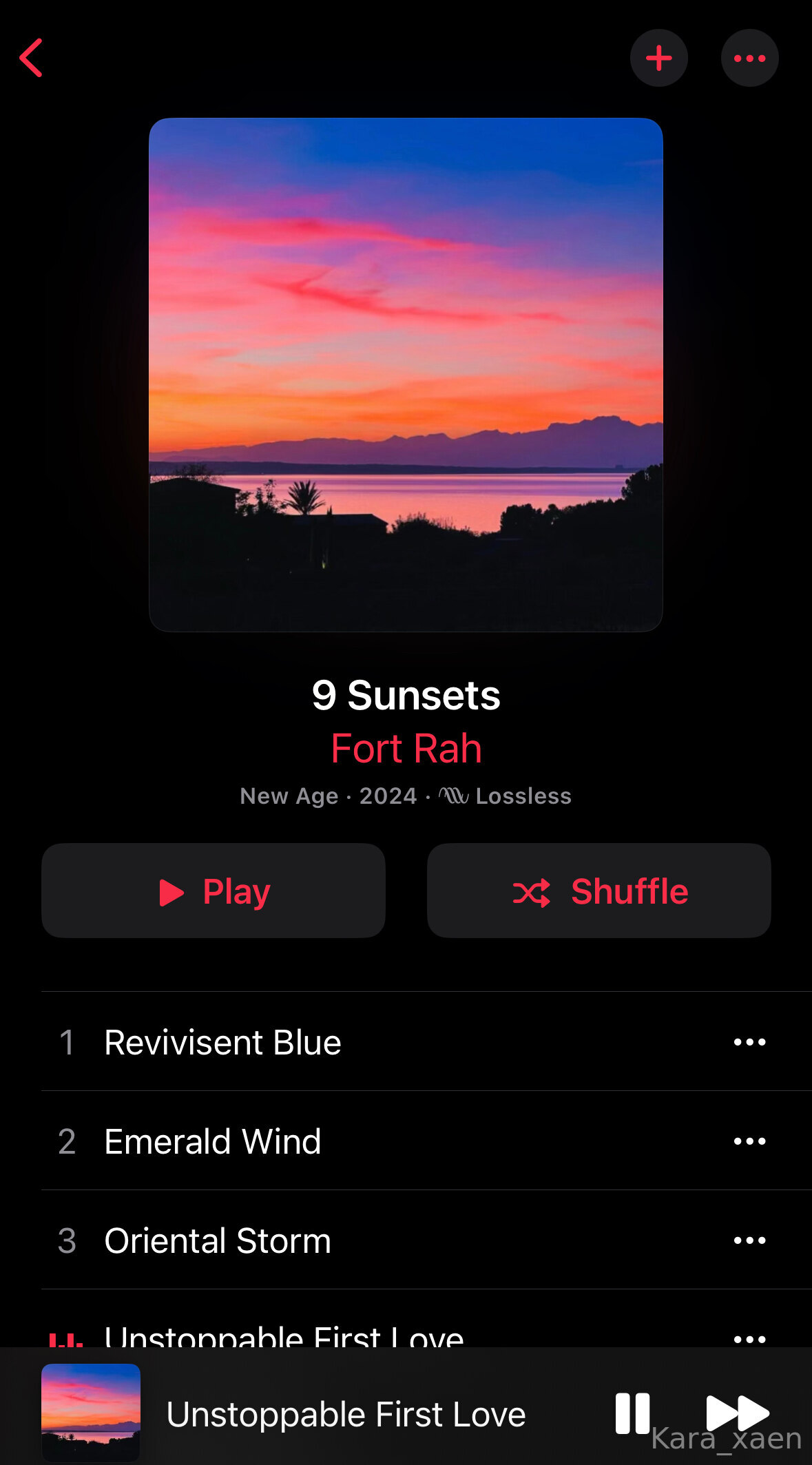
Task: Open more options for Emerald Wind
Action: 749,1141
